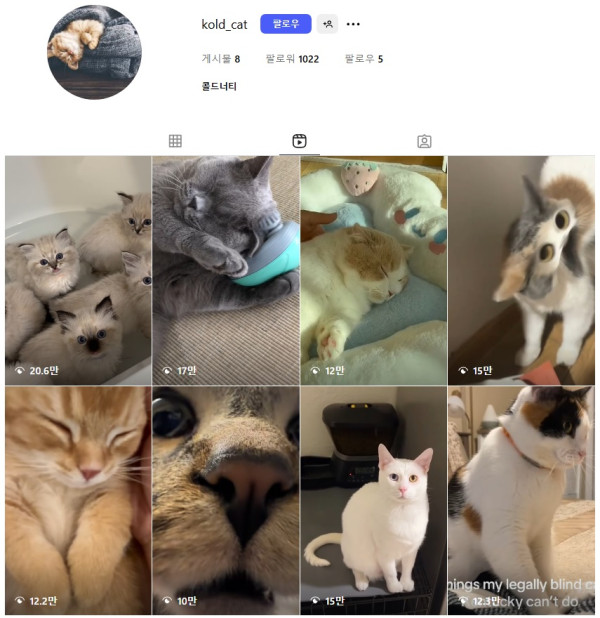Follow the kold_cat account
The height and width of the screenshot is (618, 600).
tap(285, 24)
